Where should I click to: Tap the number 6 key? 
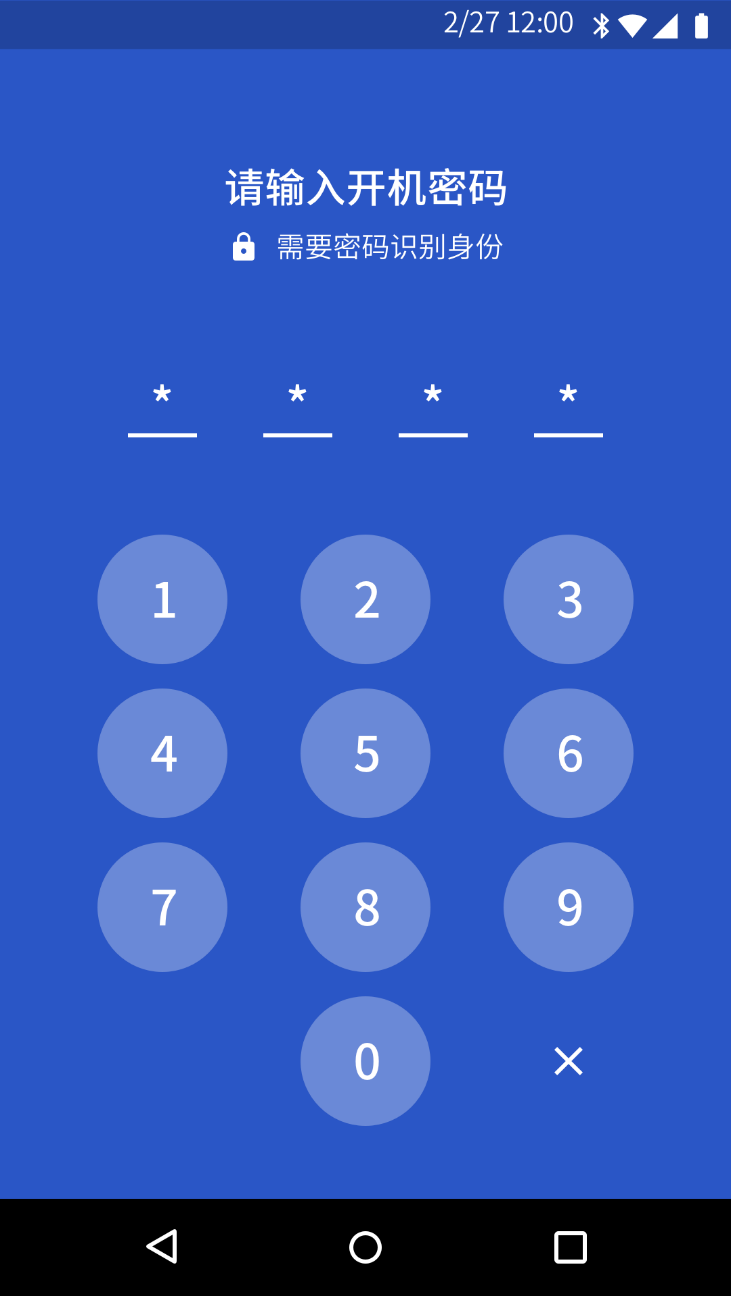[x=568, y=753]
